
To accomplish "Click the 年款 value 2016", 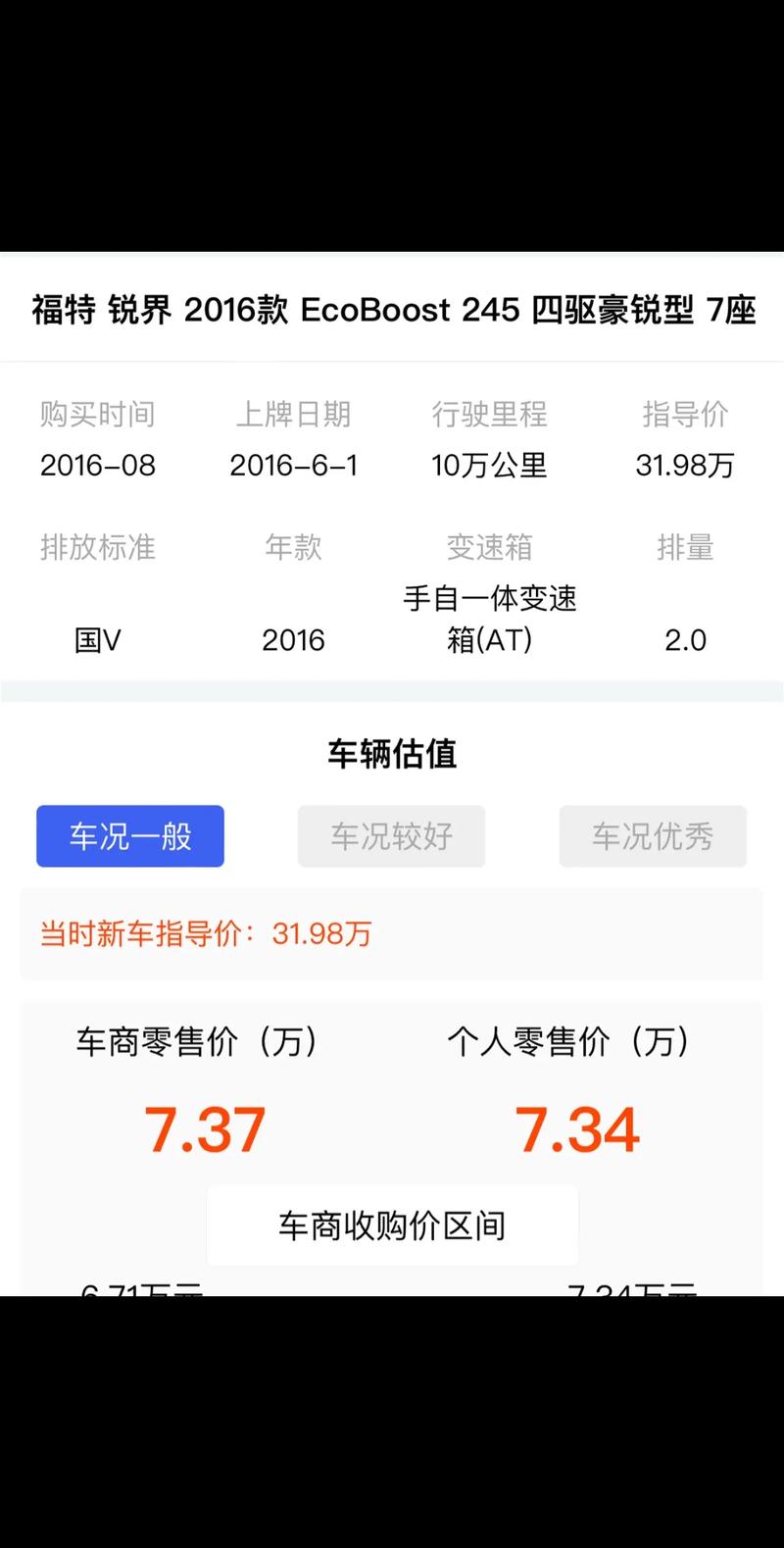I will pyautogui.click(x=293, y=640).
